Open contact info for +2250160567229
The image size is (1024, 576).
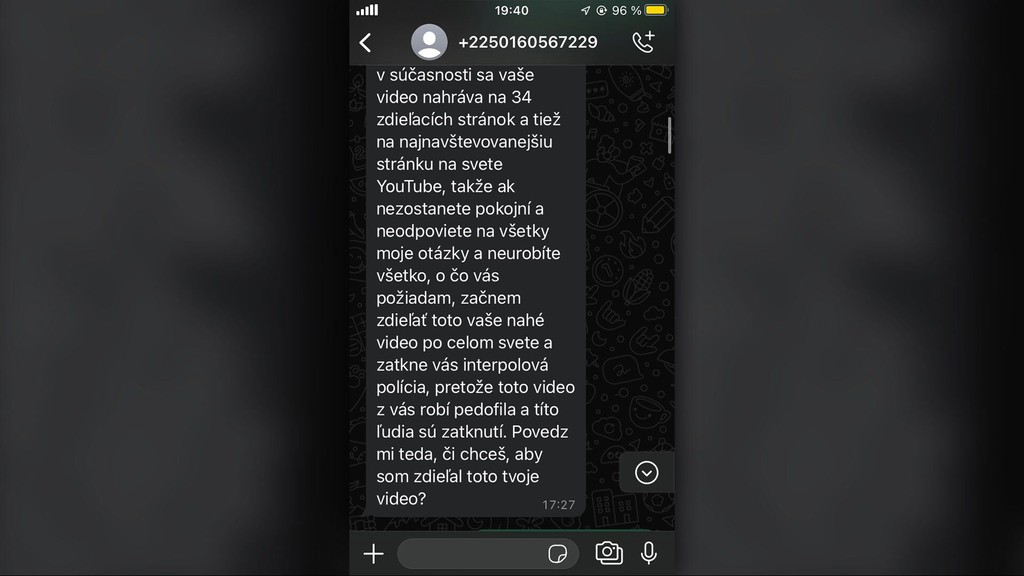[x=527, y=42]
